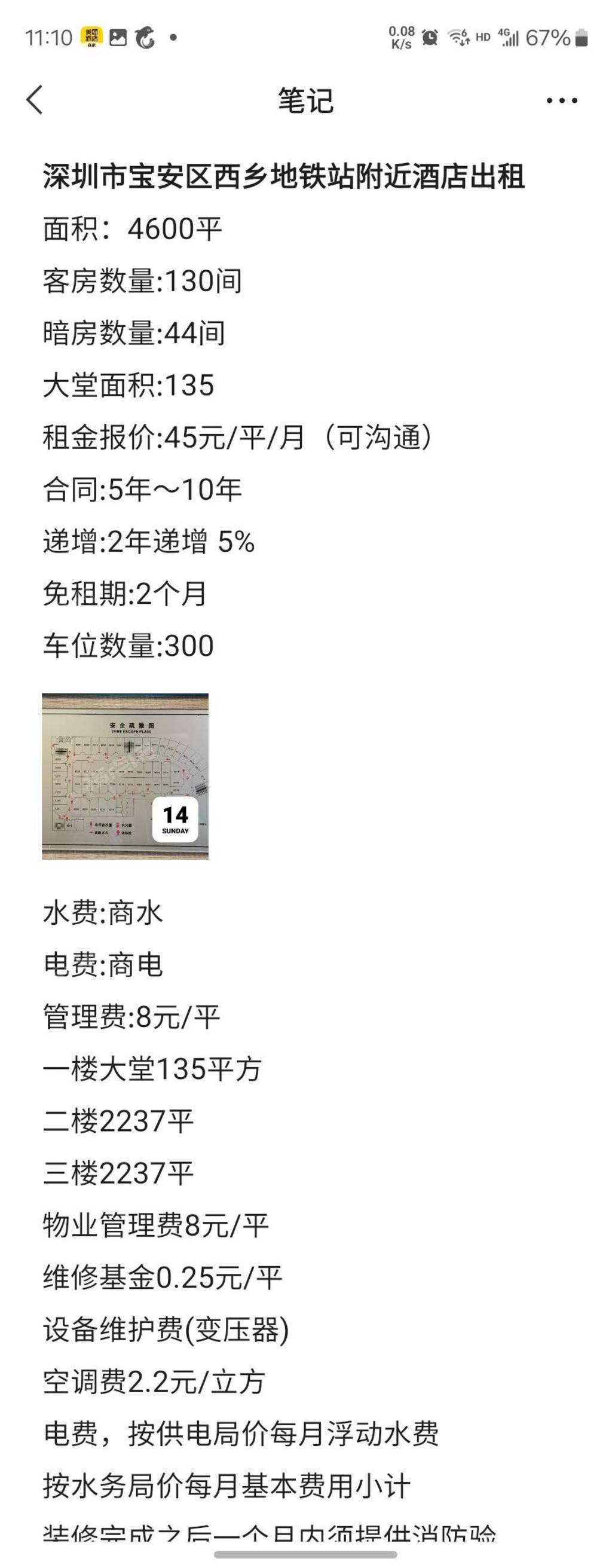The height and width of the screenshot is (1568, 612).
Task: Open the fire escape plan photo
Action: pyautogui.click(x=126, y=776)
